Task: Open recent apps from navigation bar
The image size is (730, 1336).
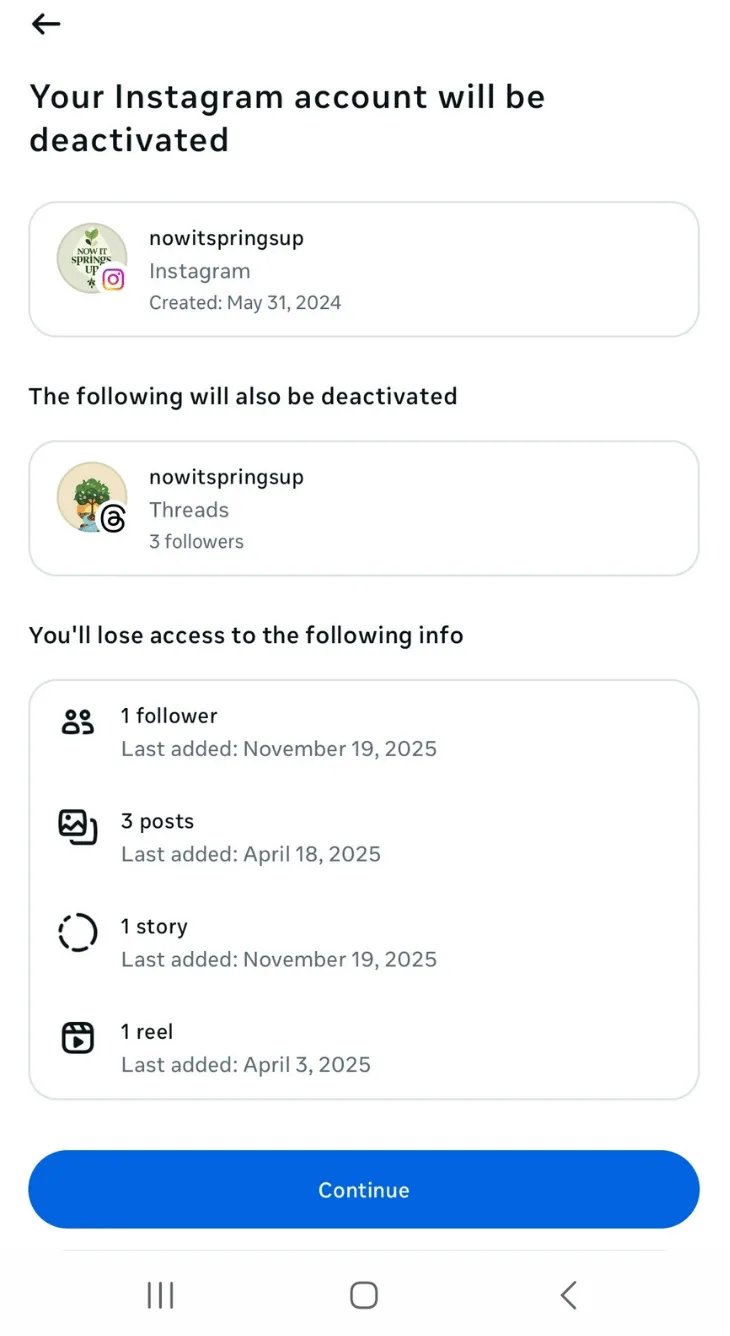Action: pos(160,1296)
